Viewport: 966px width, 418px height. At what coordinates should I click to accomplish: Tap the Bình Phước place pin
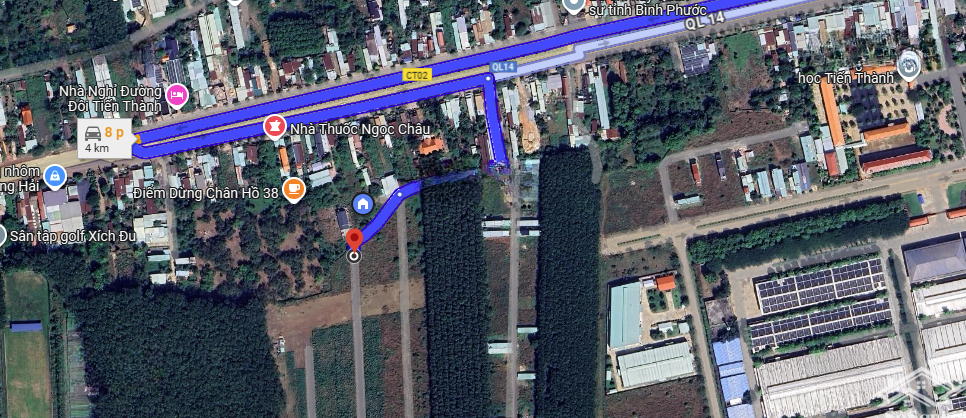point(573,5)
